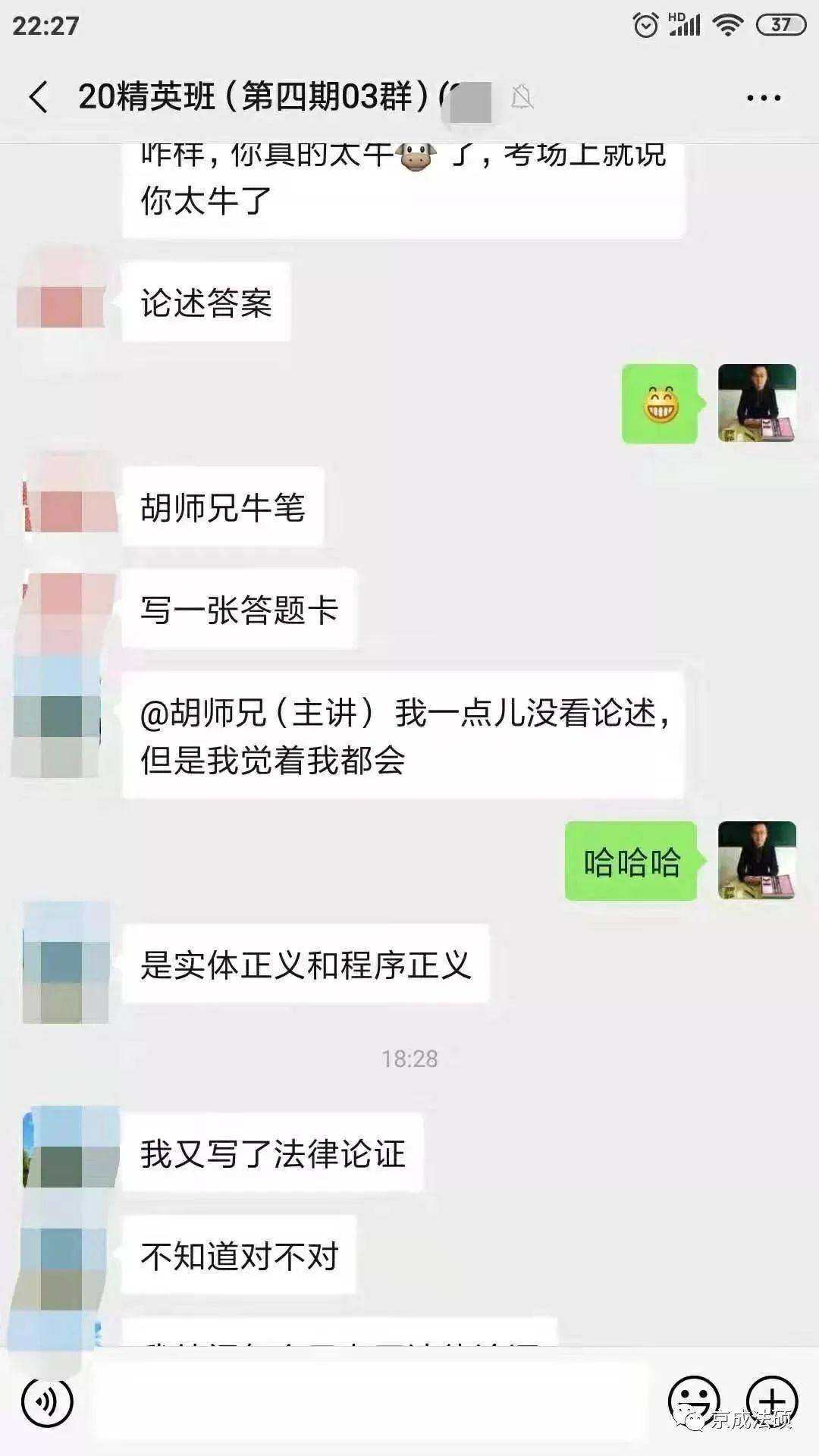The image size is (819, 1456).
Task: Tap sender avatar beside 哈哈哈 message
Action: pos(756,860)
